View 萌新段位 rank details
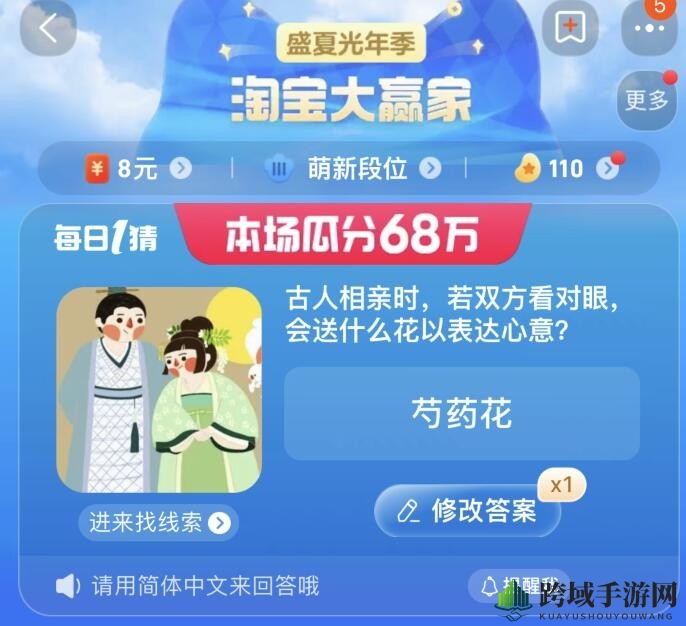The width and height of the screenshot is (686, 626). [353, 168]
